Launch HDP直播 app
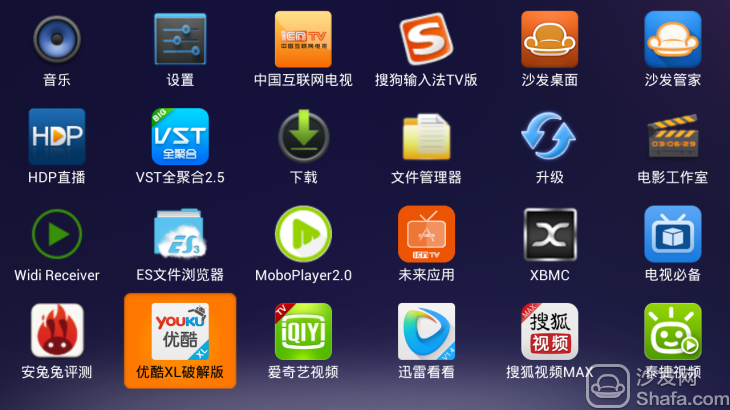 [x=56, y=137]
